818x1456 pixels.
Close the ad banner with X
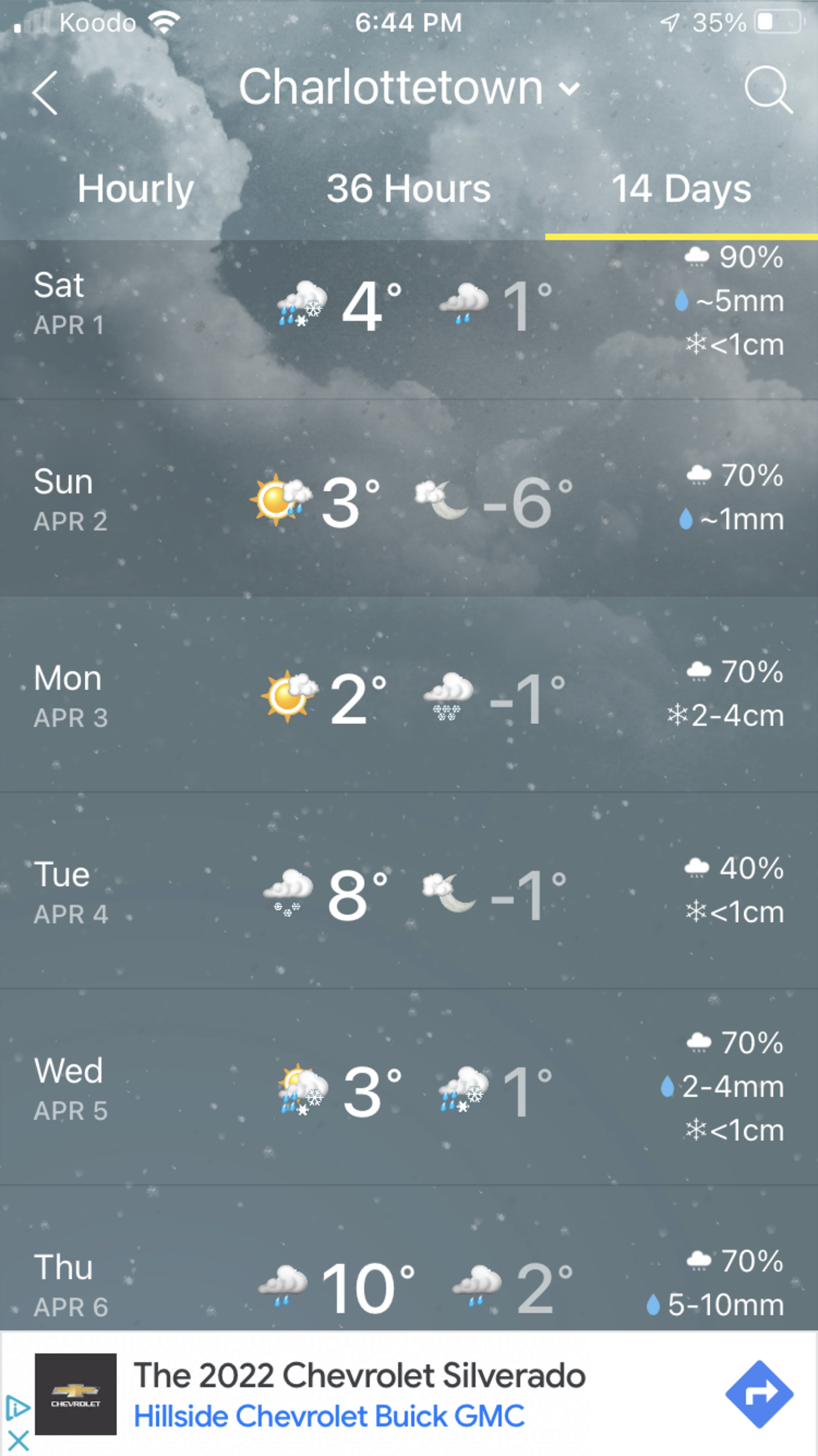pyautogui.click(x=18, y=1441)
